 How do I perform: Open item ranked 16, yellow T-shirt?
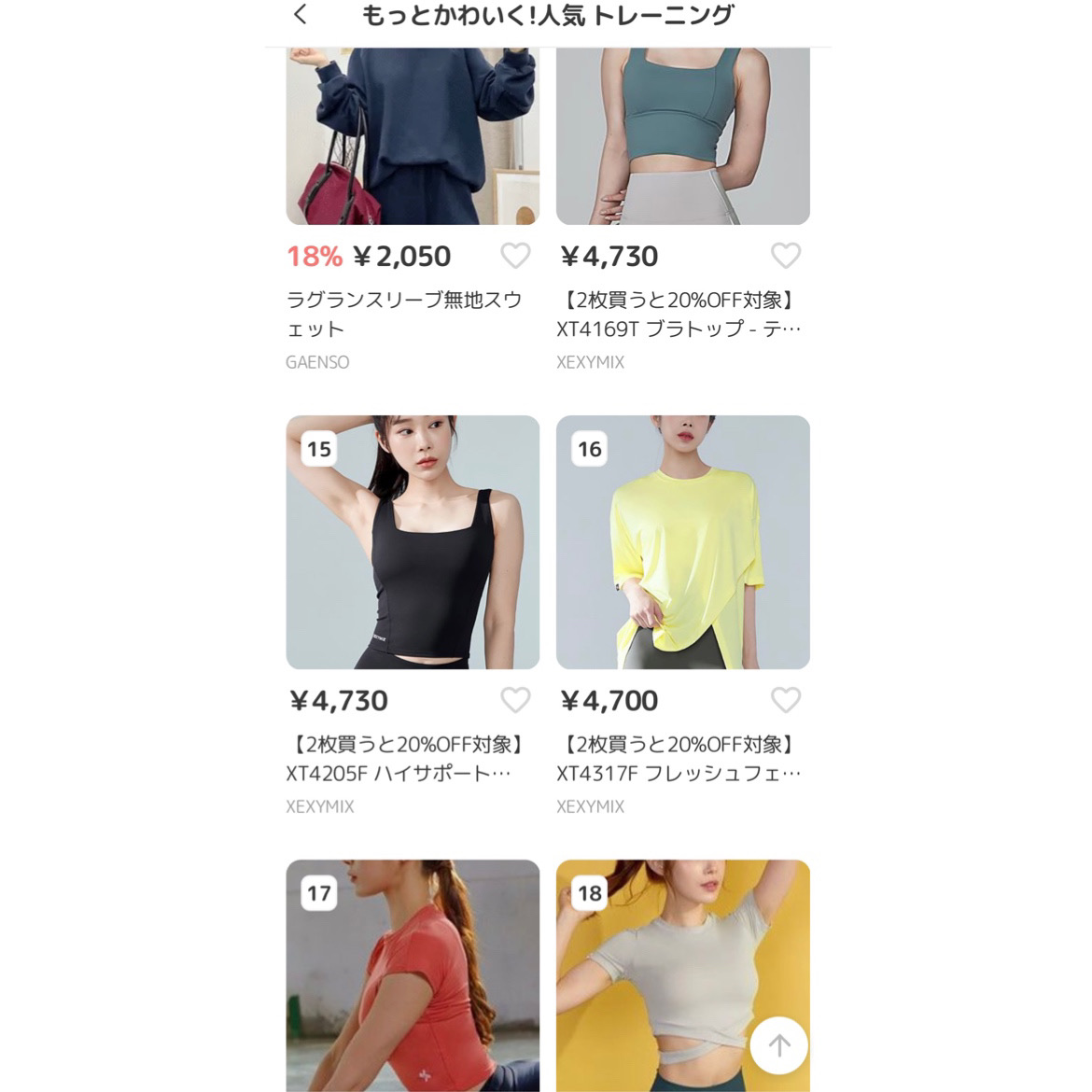tap(683, 542)
